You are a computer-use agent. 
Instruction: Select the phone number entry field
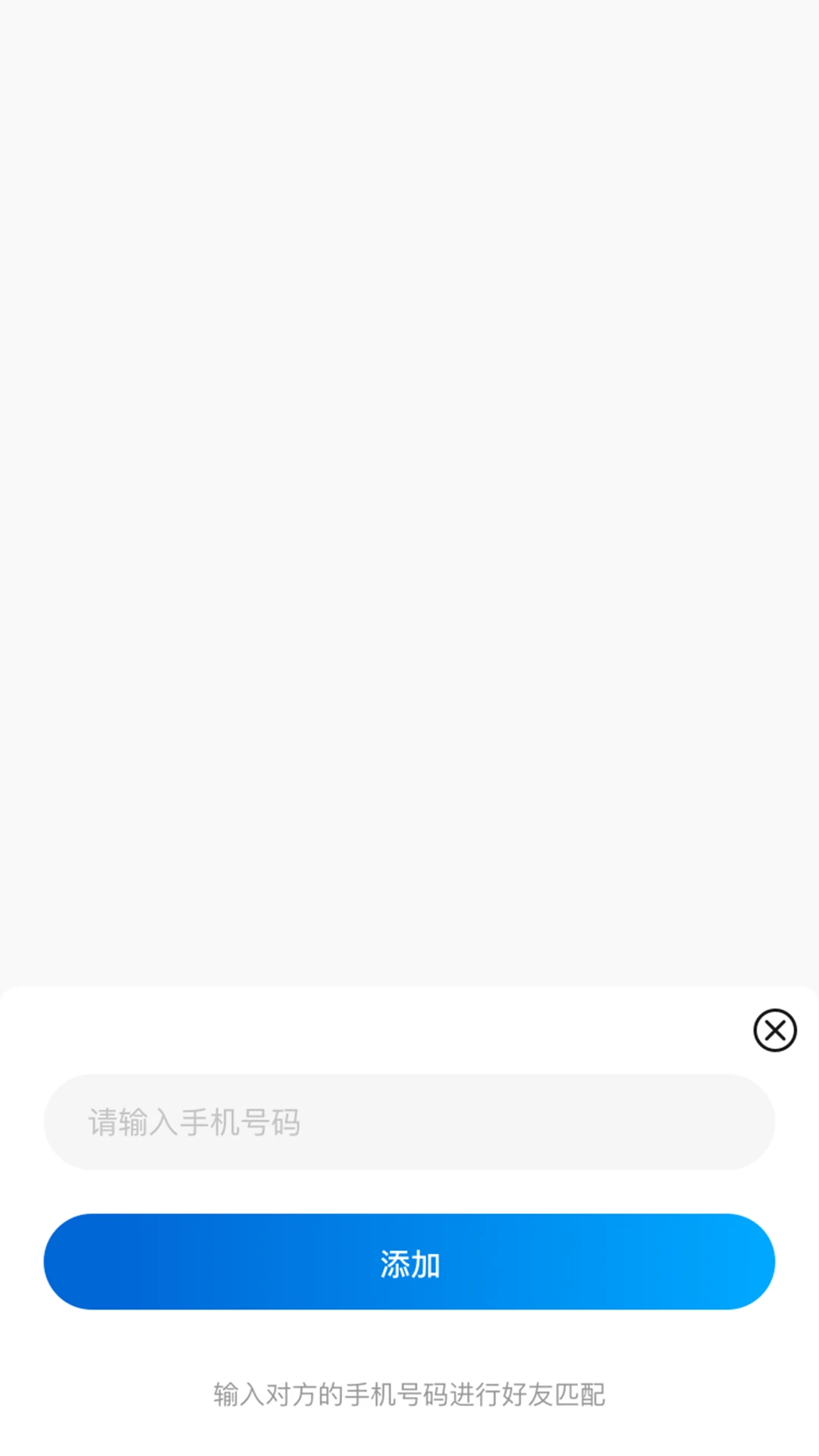[x=409, y=1124]
